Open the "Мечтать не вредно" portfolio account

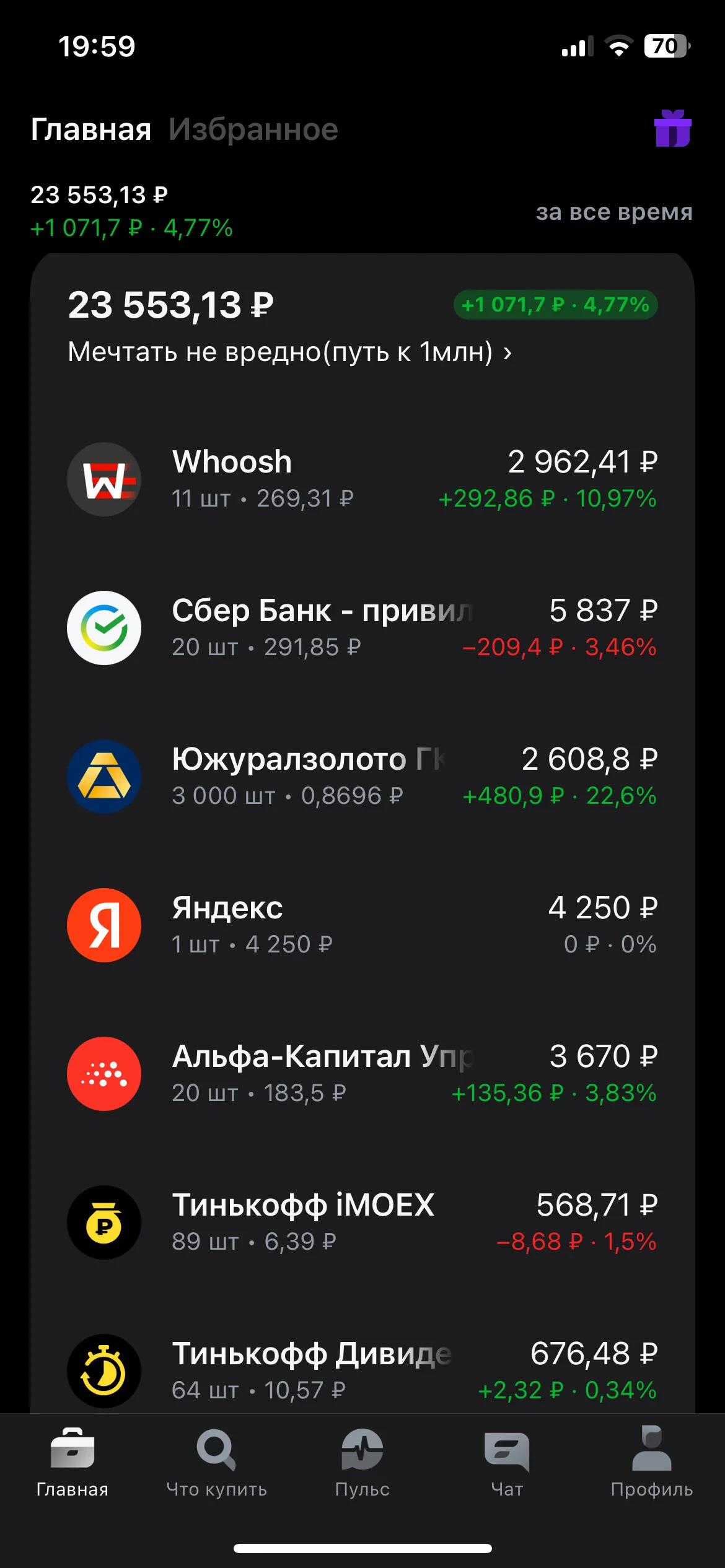(x=289, y=352)
